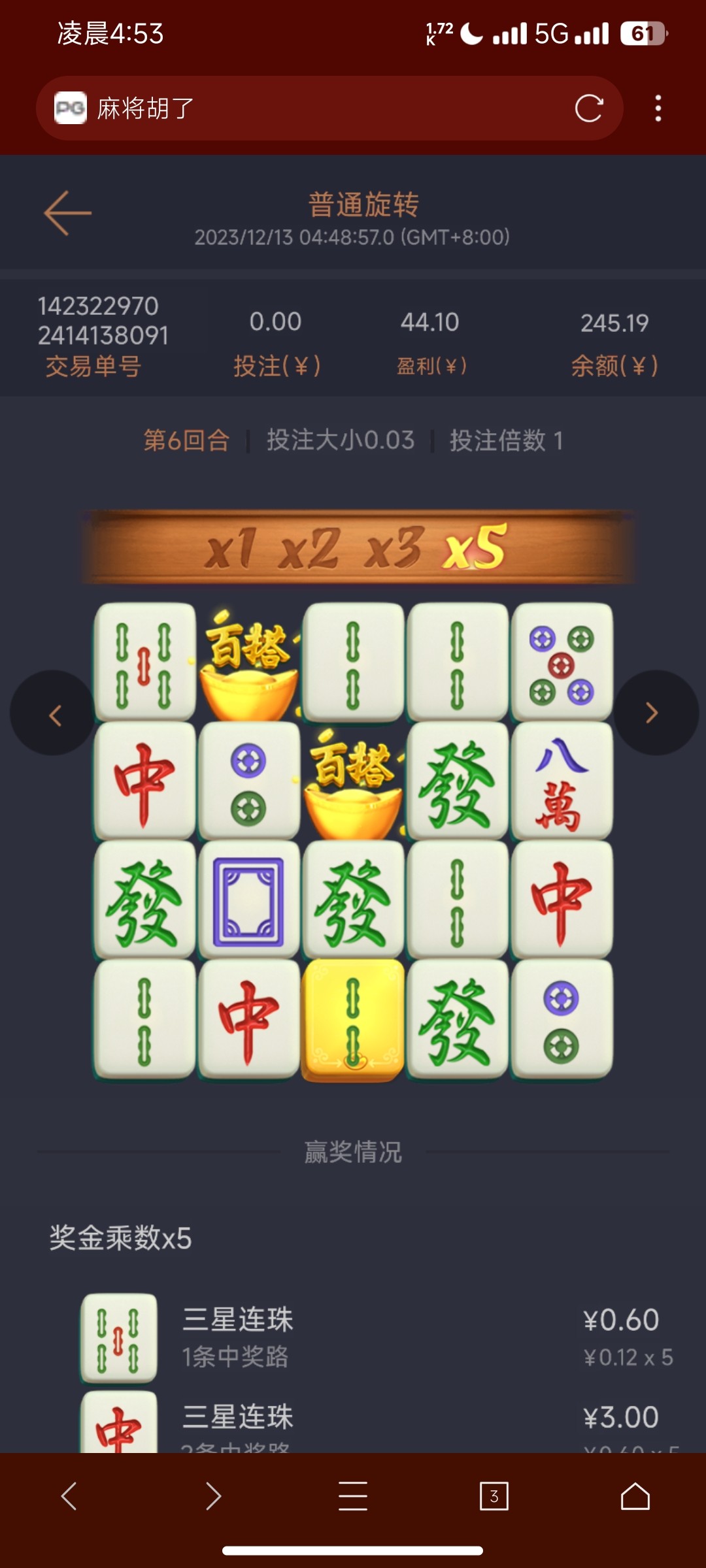Tap the address bar titled 麻将胡了
The height and width of the screenshot is (1568, 706).
(x=329, y=108)
